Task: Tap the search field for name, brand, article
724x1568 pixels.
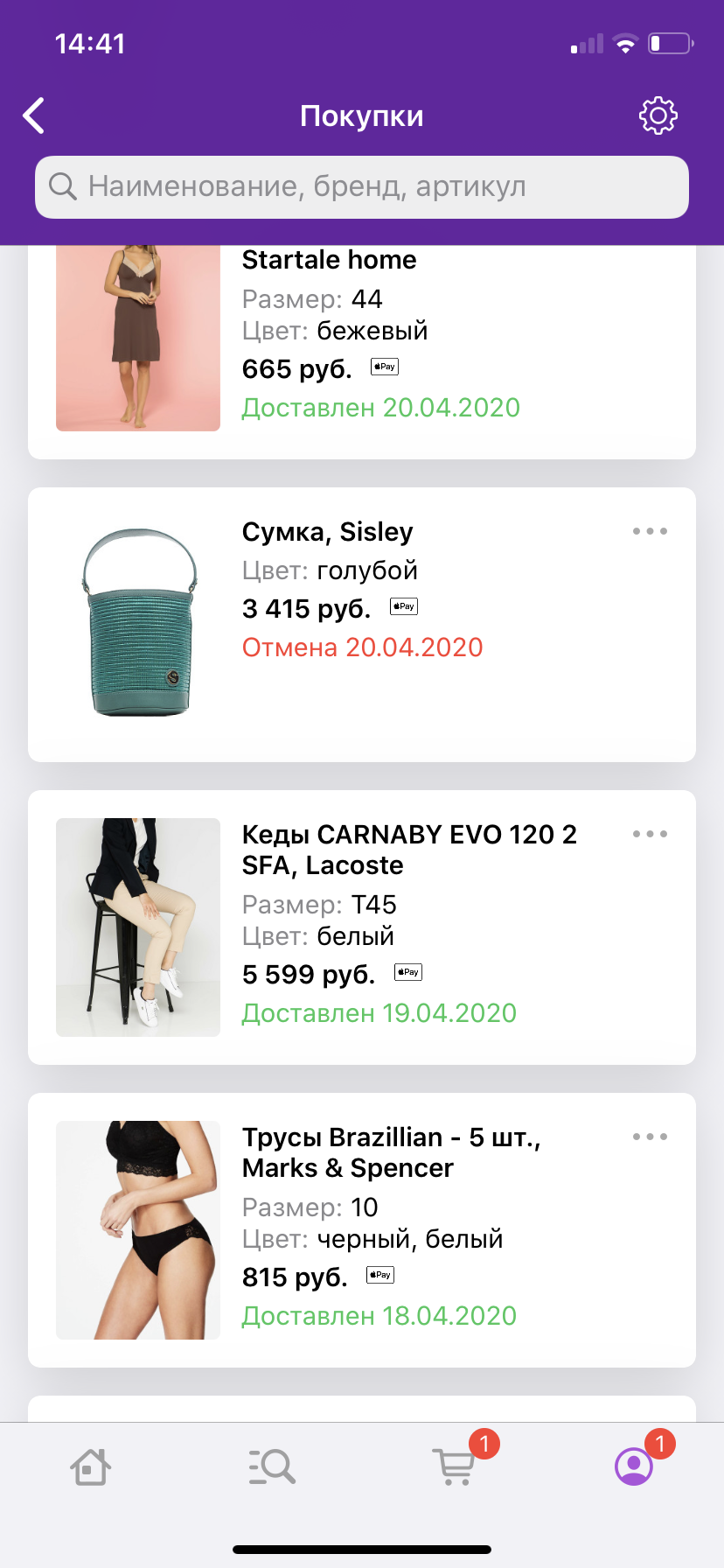Action: click(x=362, y=187)
